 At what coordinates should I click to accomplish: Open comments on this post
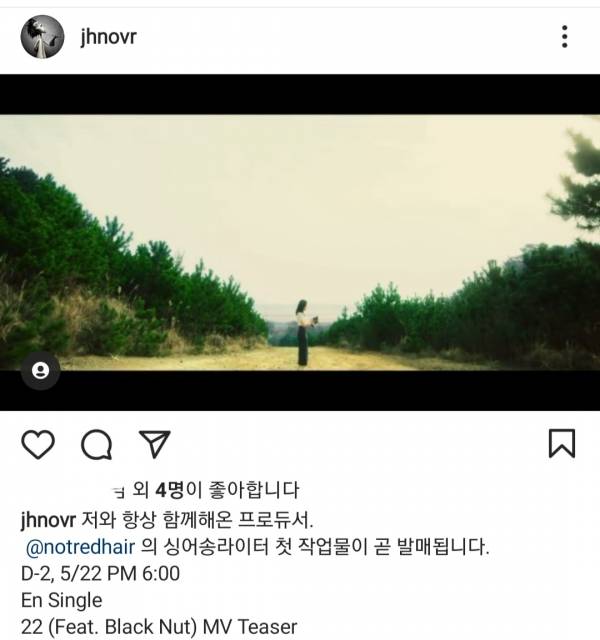coord(96,444)
